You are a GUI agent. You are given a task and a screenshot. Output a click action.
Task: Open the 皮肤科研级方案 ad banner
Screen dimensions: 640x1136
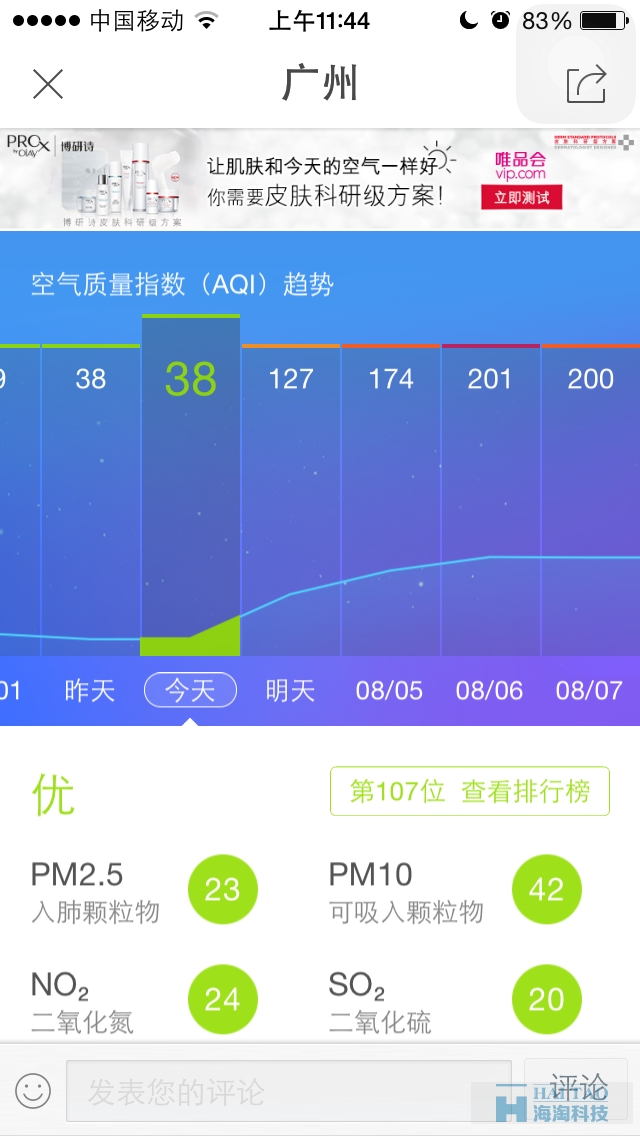click(x=320, y=180)
